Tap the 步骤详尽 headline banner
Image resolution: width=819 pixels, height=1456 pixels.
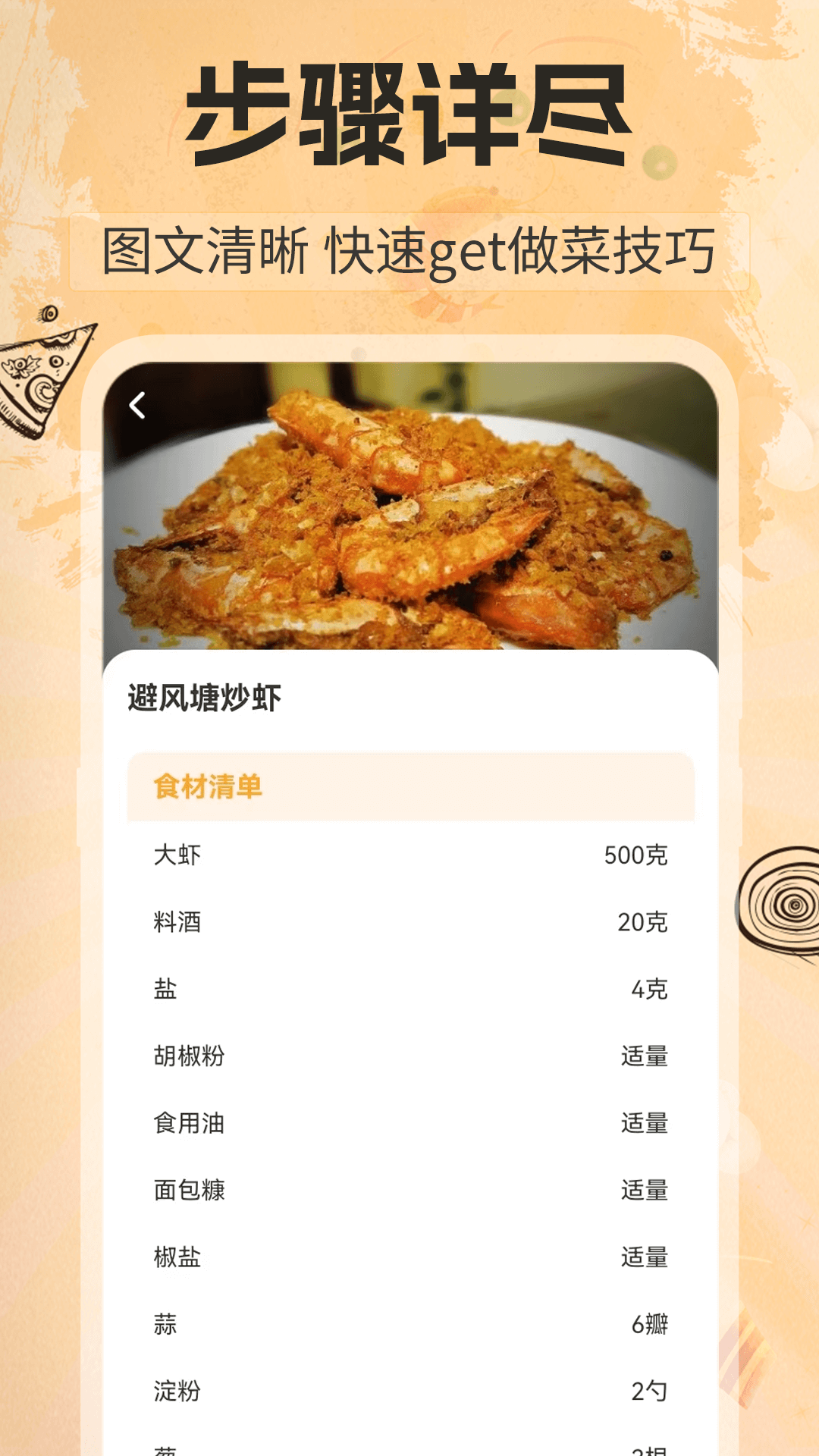409,114
